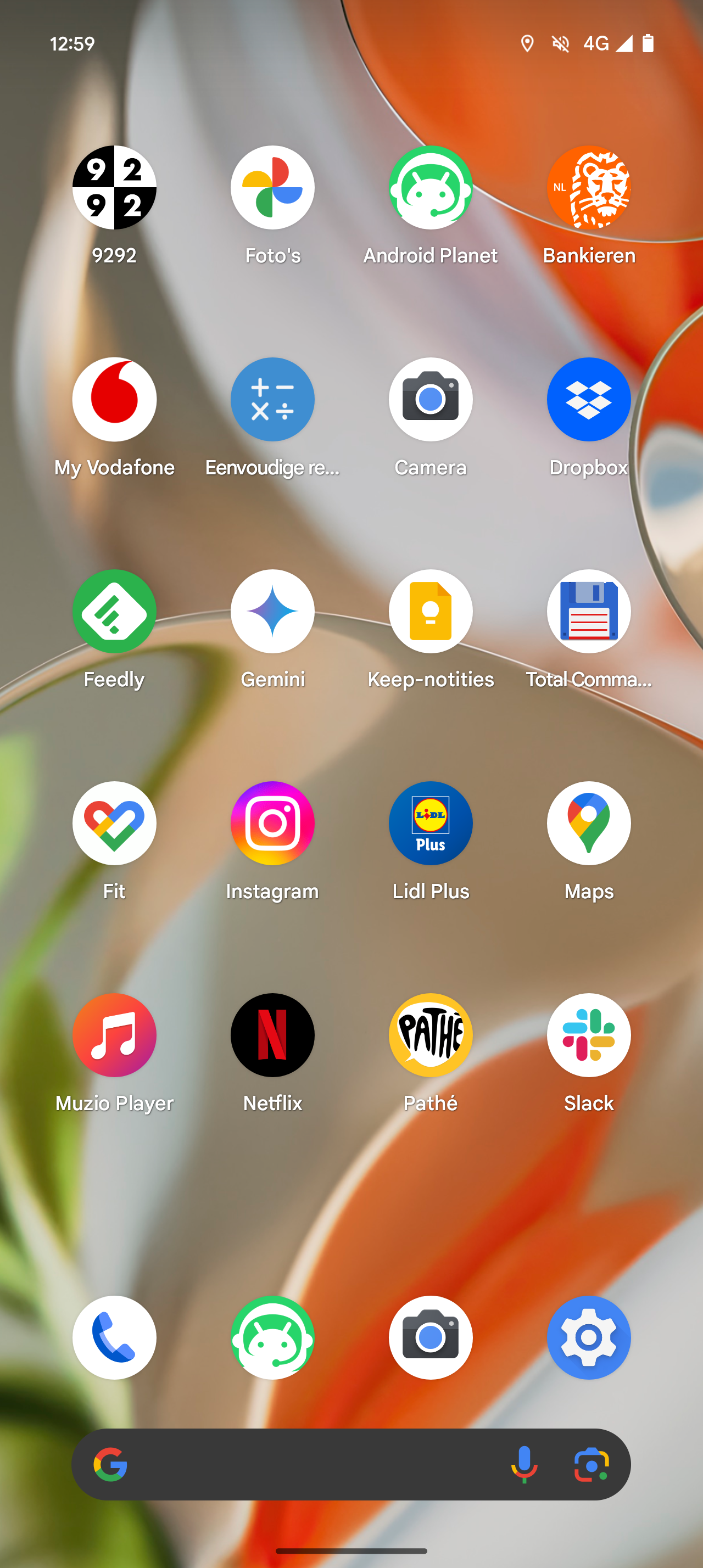Open Dropbox
Viewport: 703px width, 1568px height.
(x=589, y=399)
